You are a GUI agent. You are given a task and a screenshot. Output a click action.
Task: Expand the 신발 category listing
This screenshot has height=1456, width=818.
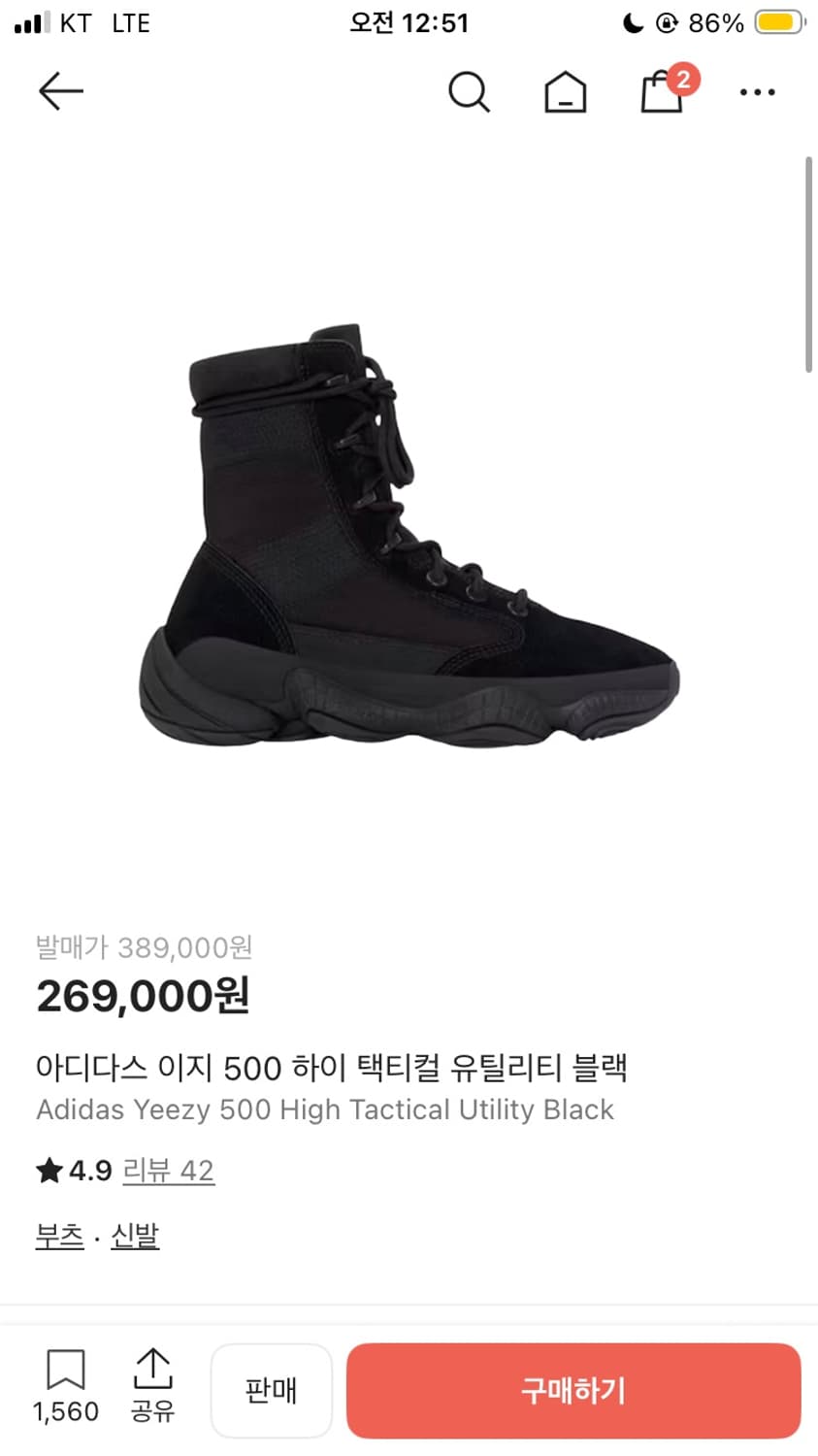click(135, 1235)
